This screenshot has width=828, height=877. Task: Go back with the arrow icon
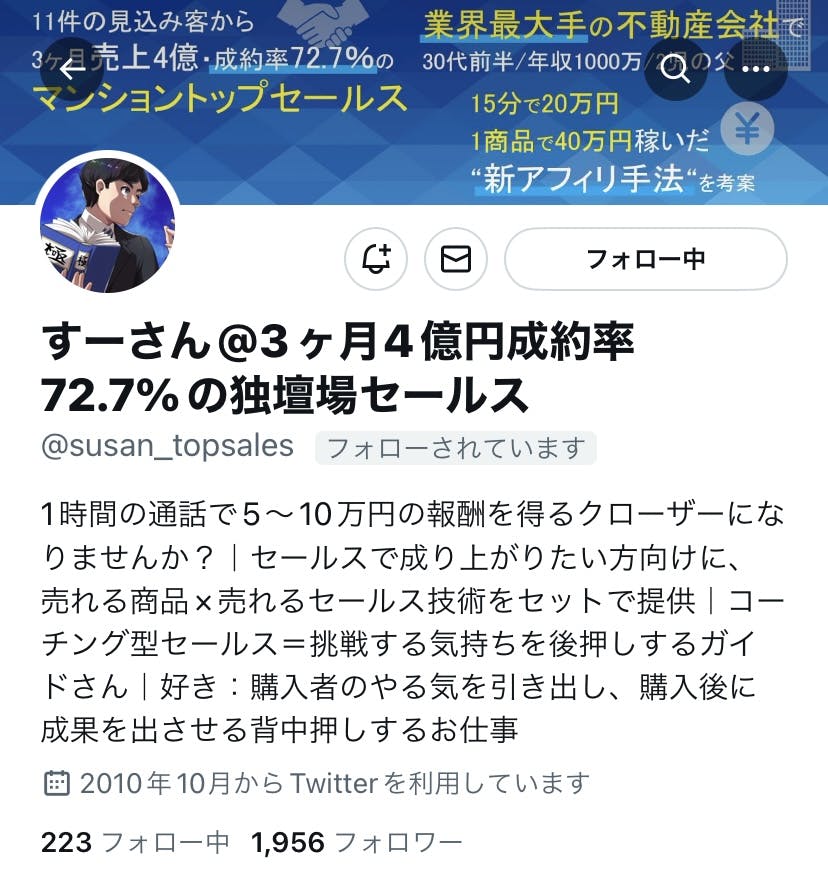(69, 70)
